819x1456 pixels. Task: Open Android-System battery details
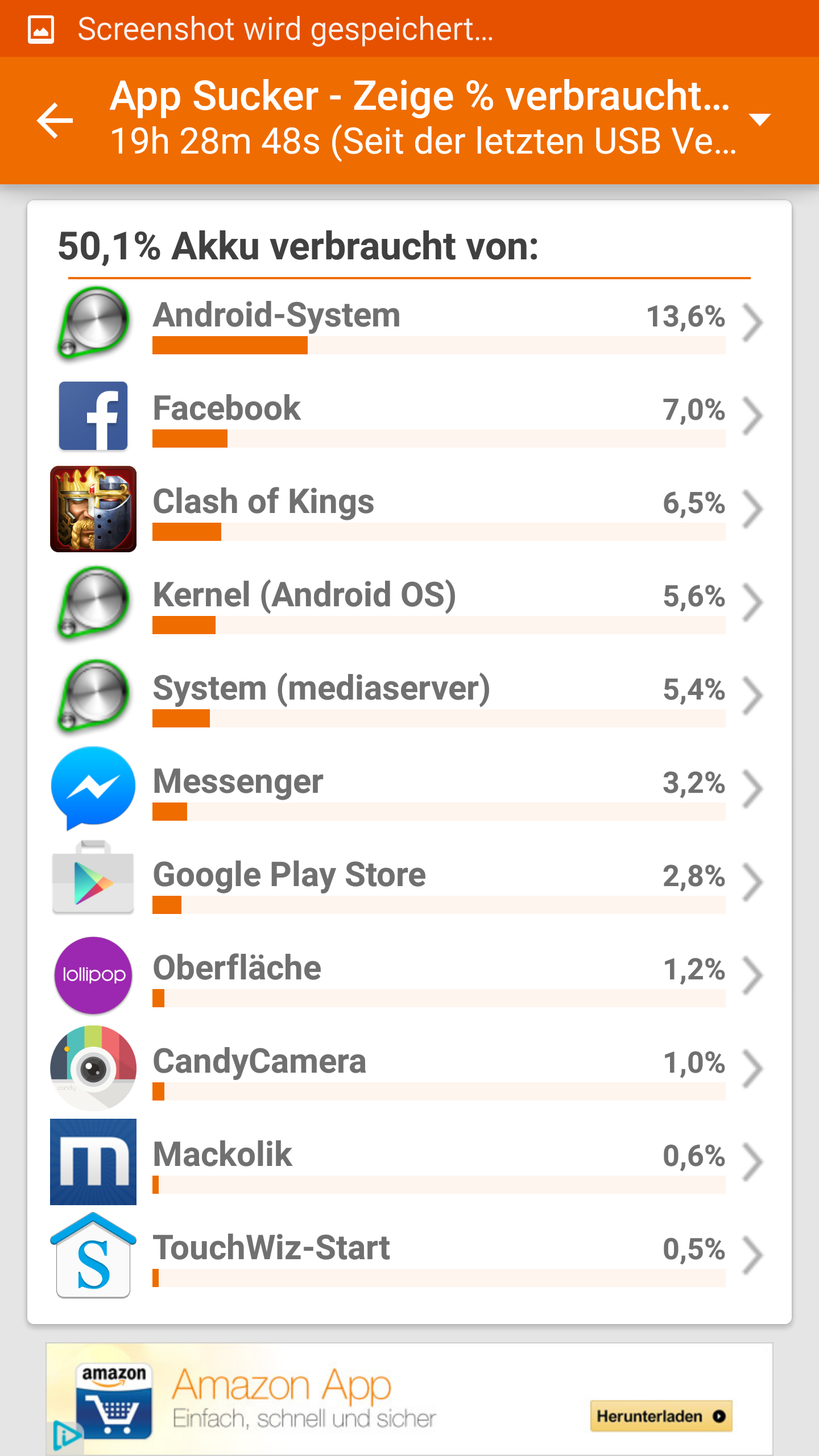coord(409,322)
